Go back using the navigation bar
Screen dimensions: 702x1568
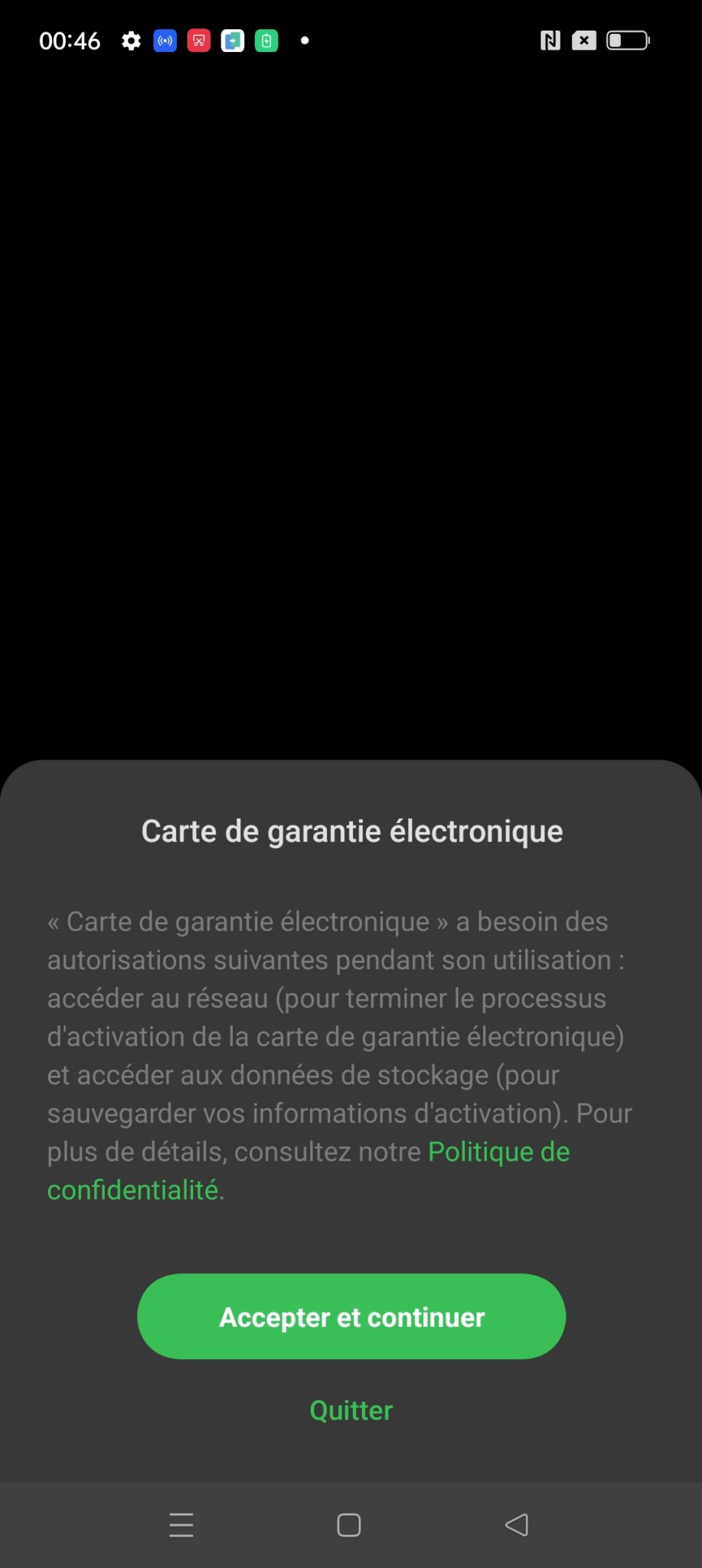517,1525
